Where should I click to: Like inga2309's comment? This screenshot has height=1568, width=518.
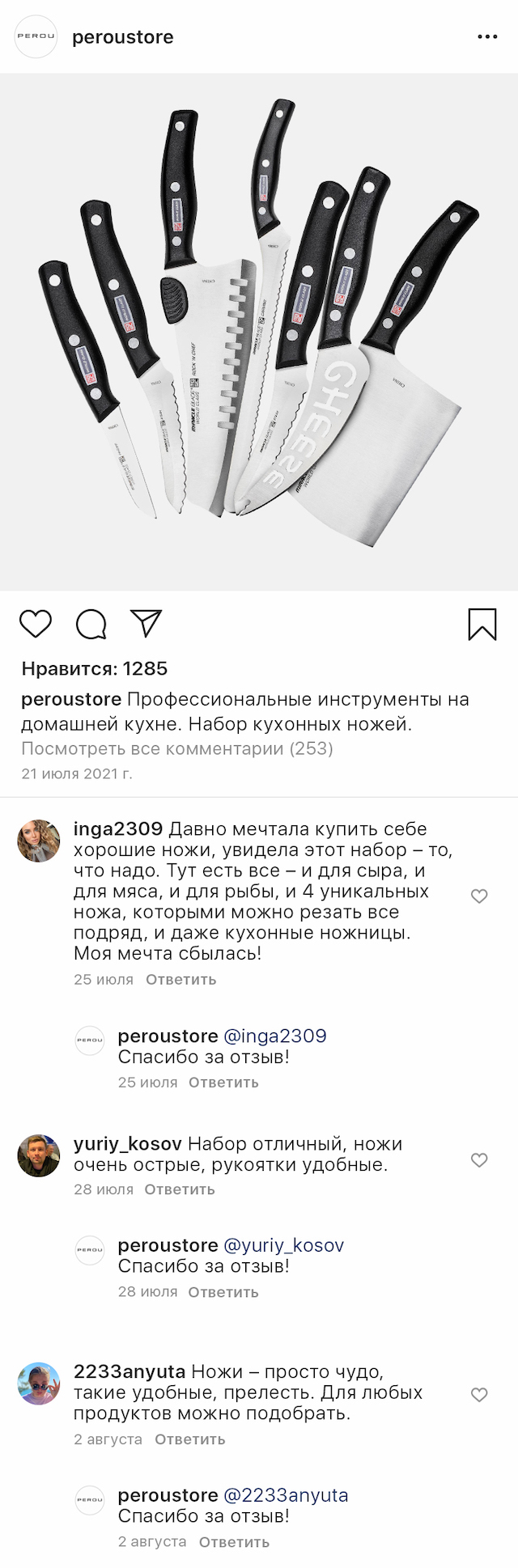click(479, 896)
